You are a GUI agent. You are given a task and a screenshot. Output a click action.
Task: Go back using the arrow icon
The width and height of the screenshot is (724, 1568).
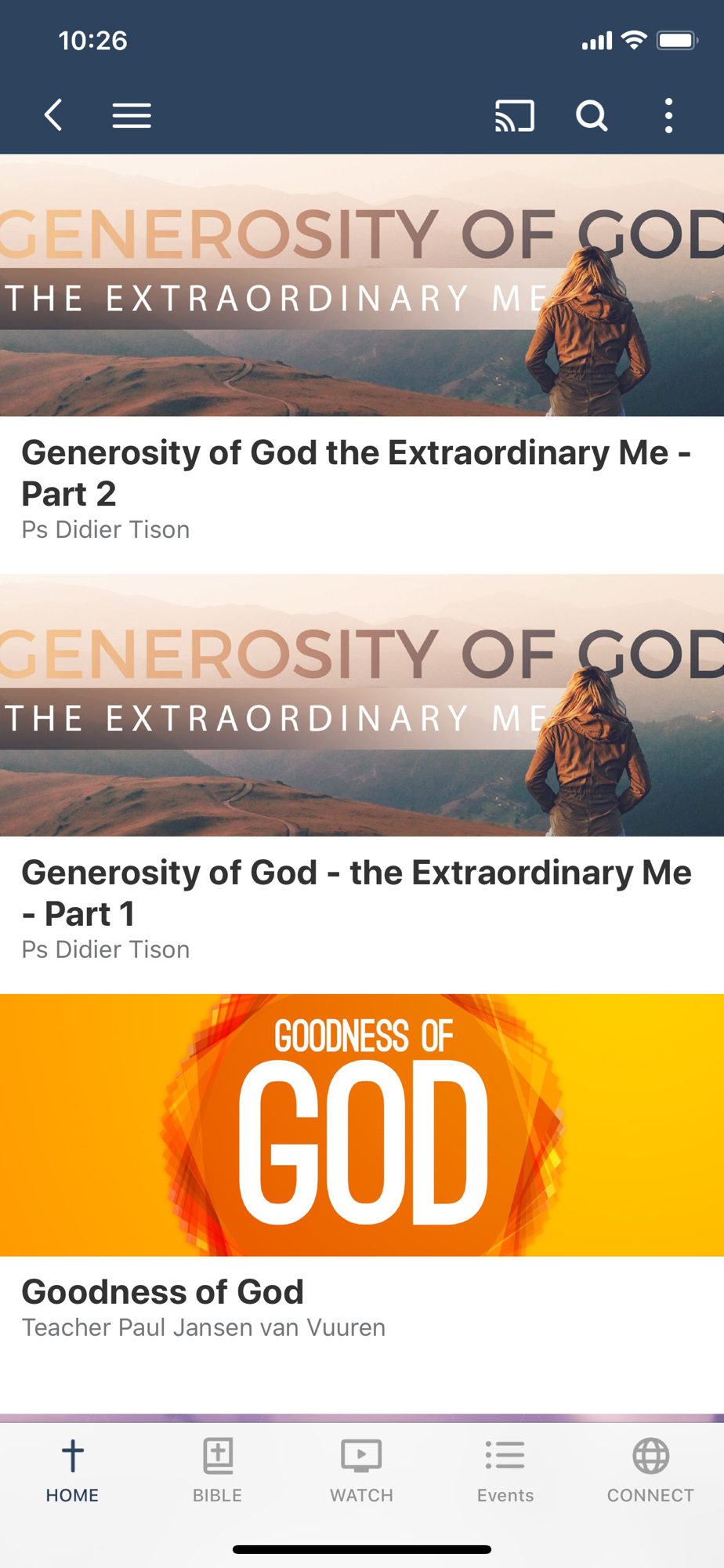click(53, 115)
